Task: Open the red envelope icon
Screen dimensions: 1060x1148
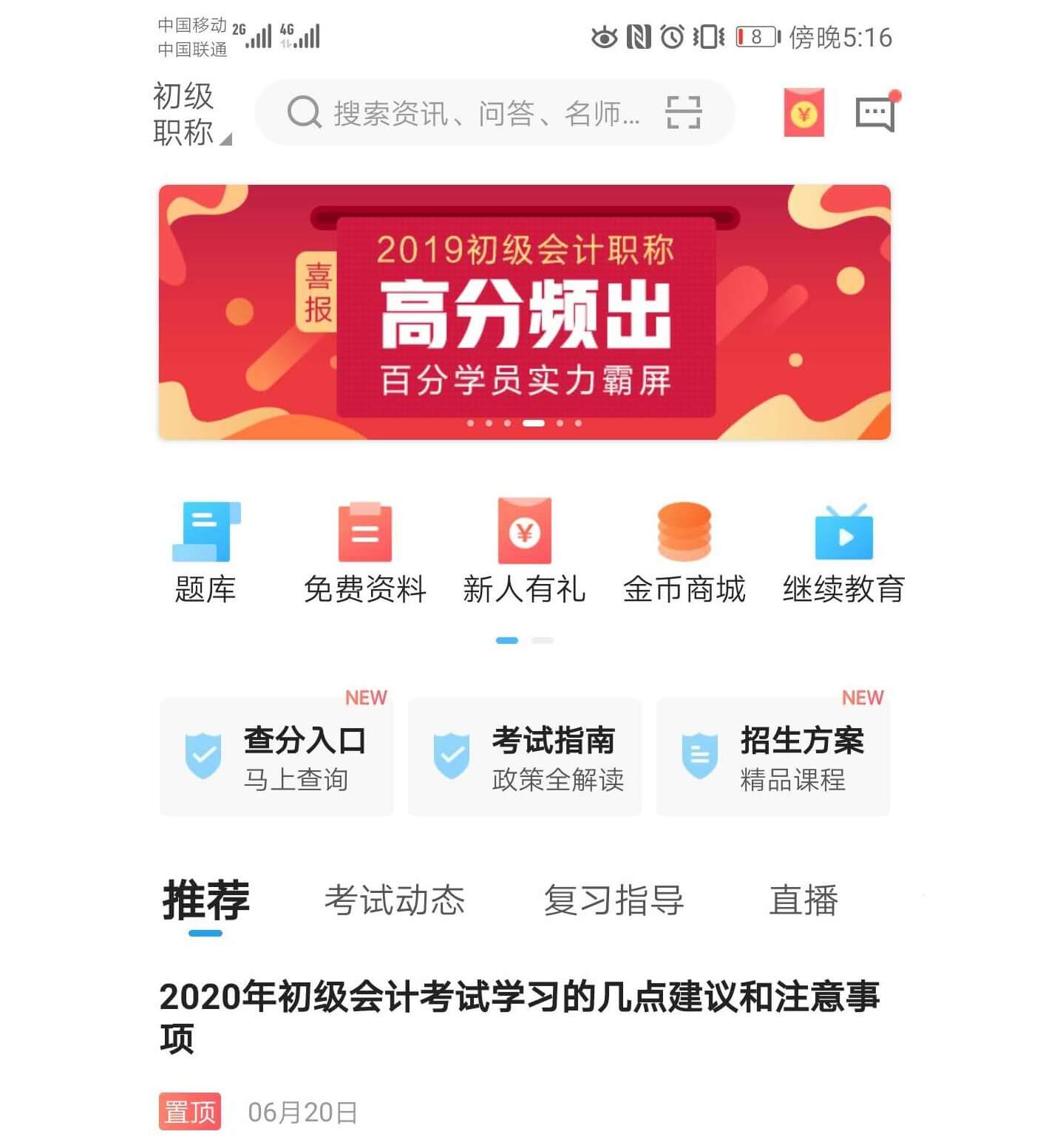Action: coord(804,113)
